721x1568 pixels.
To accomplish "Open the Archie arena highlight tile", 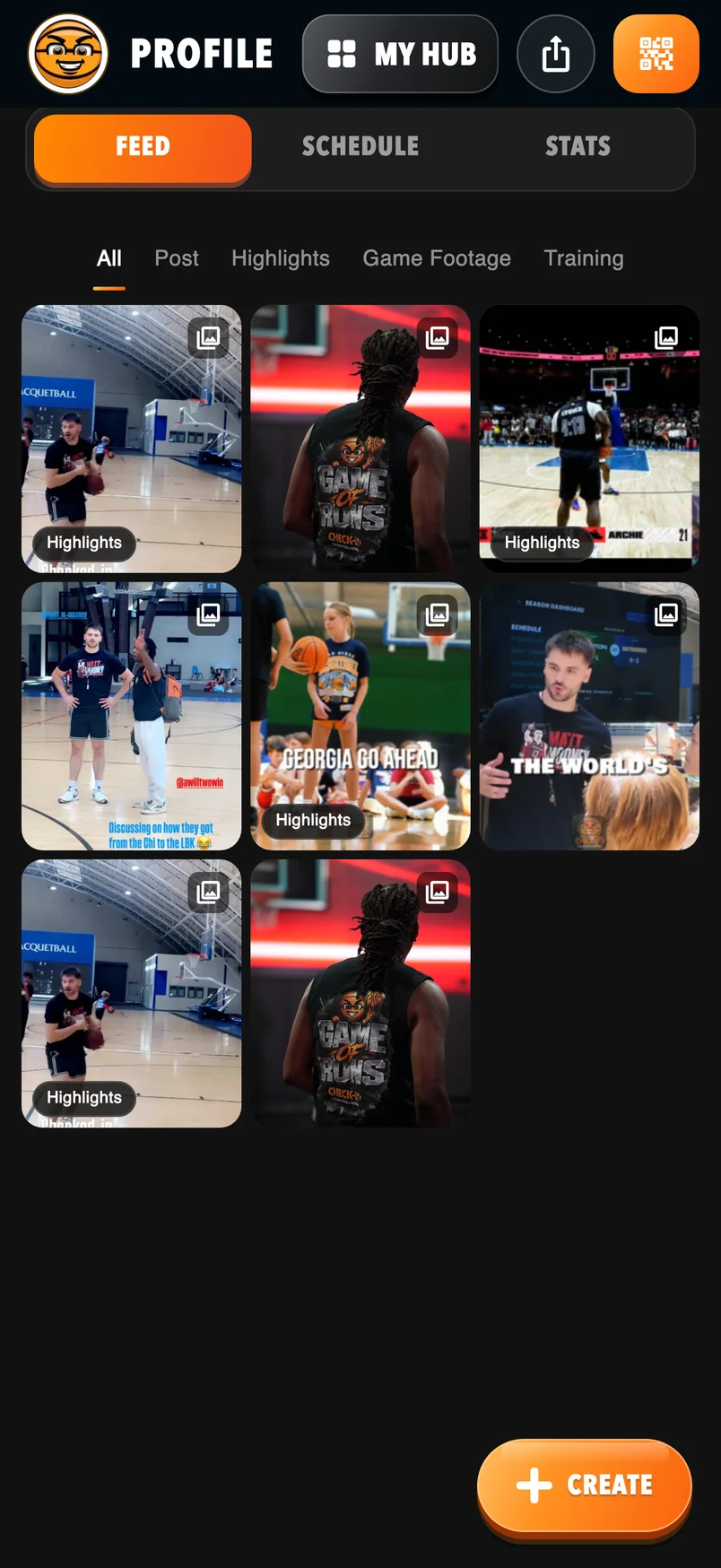I will tap(589, 439).
